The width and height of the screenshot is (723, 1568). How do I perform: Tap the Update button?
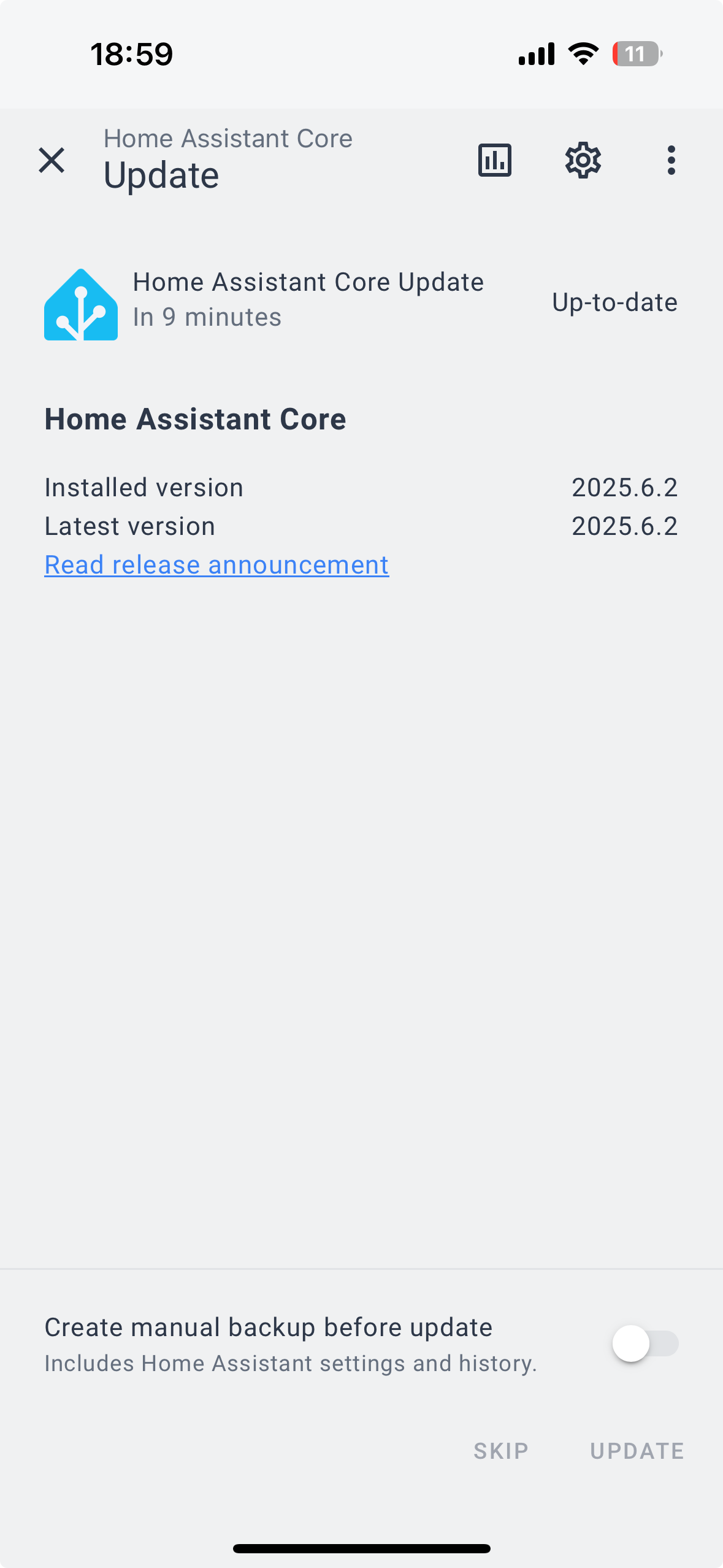pyautogui.click(x=637, y=1451)
